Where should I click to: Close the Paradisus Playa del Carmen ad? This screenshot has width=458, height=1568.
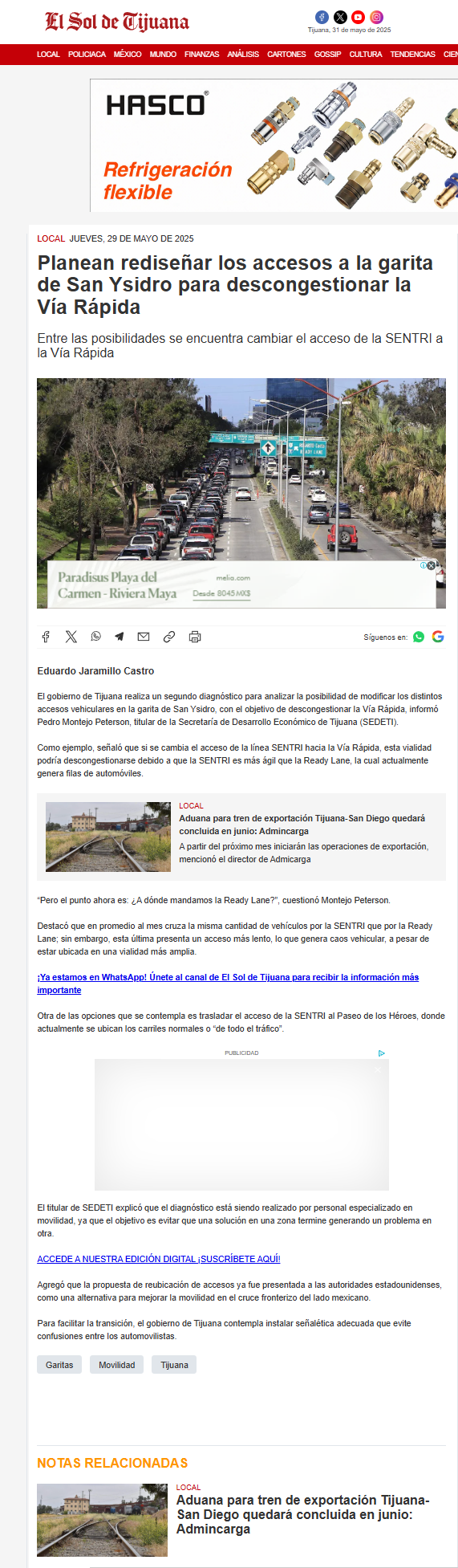pos(431,566)
